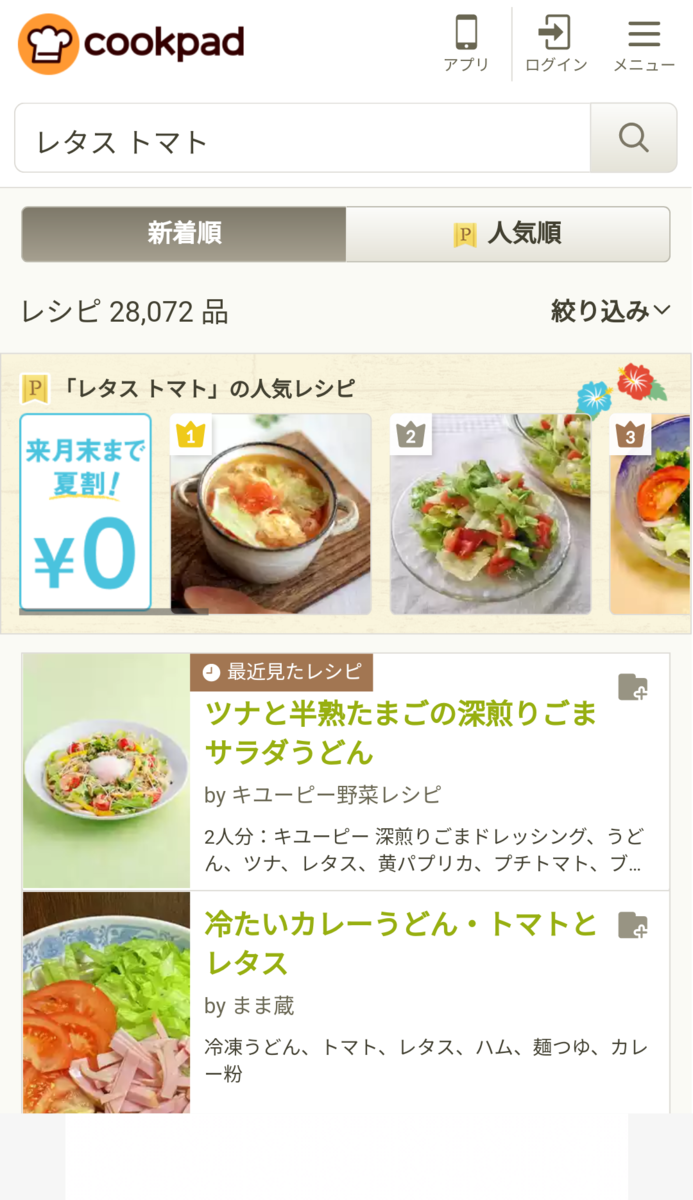Tap the ログイン login icon
This screenshot has width=693, height=1200.
[555, 43]
